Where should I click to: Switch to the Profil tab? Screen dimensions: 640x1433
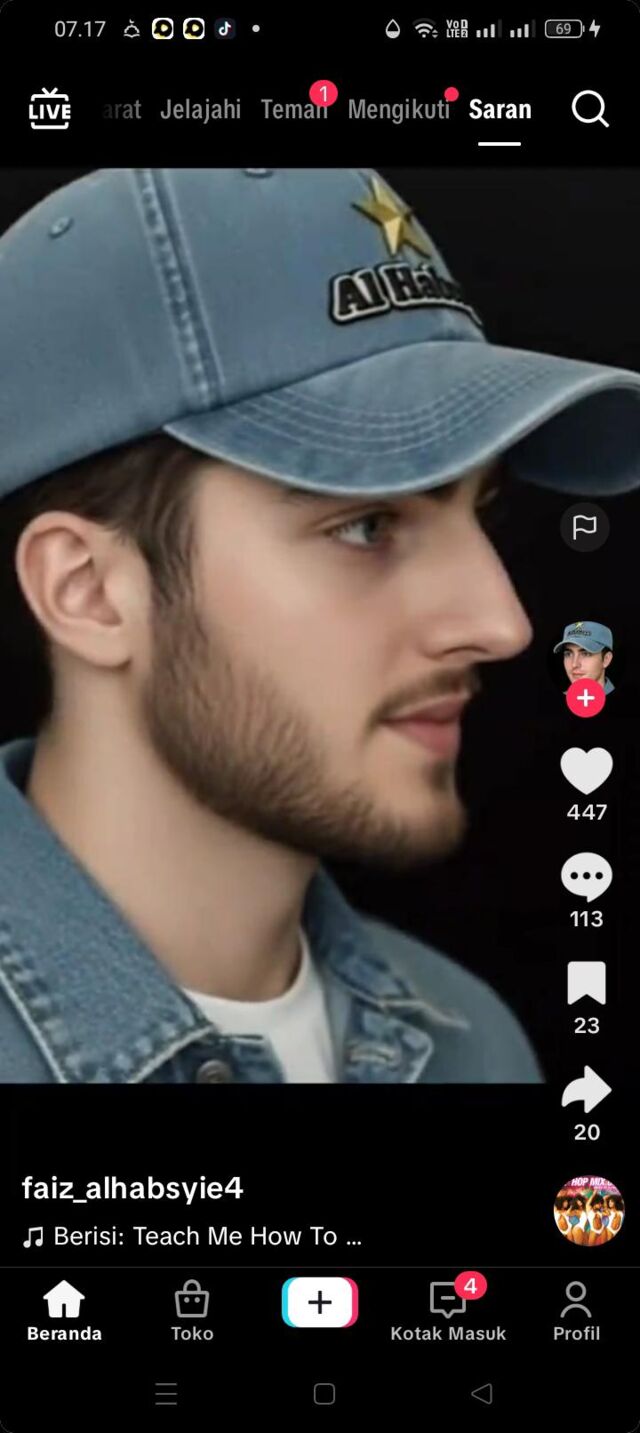coord(576,1311)
